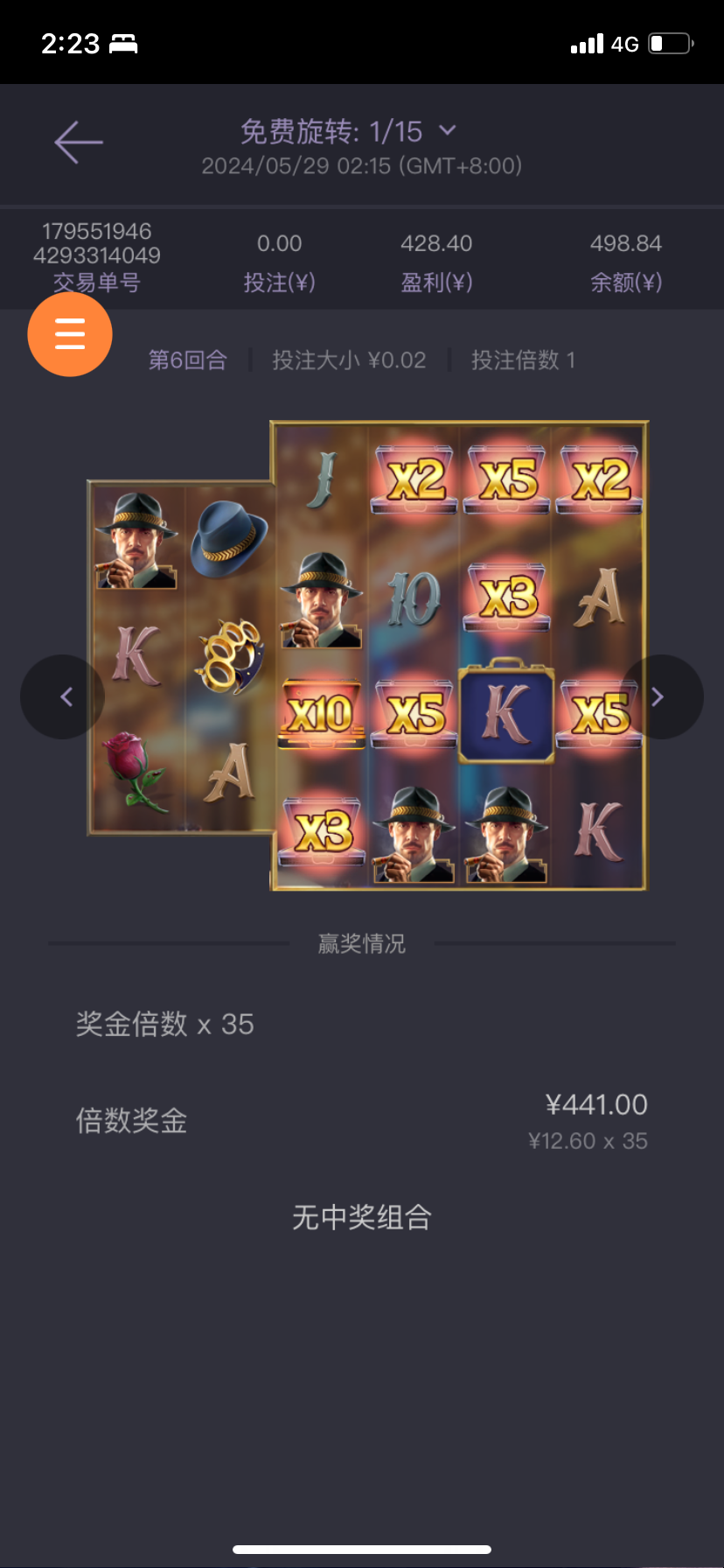
Task: Go back using the top-left arrow
Action: (79, 142)
